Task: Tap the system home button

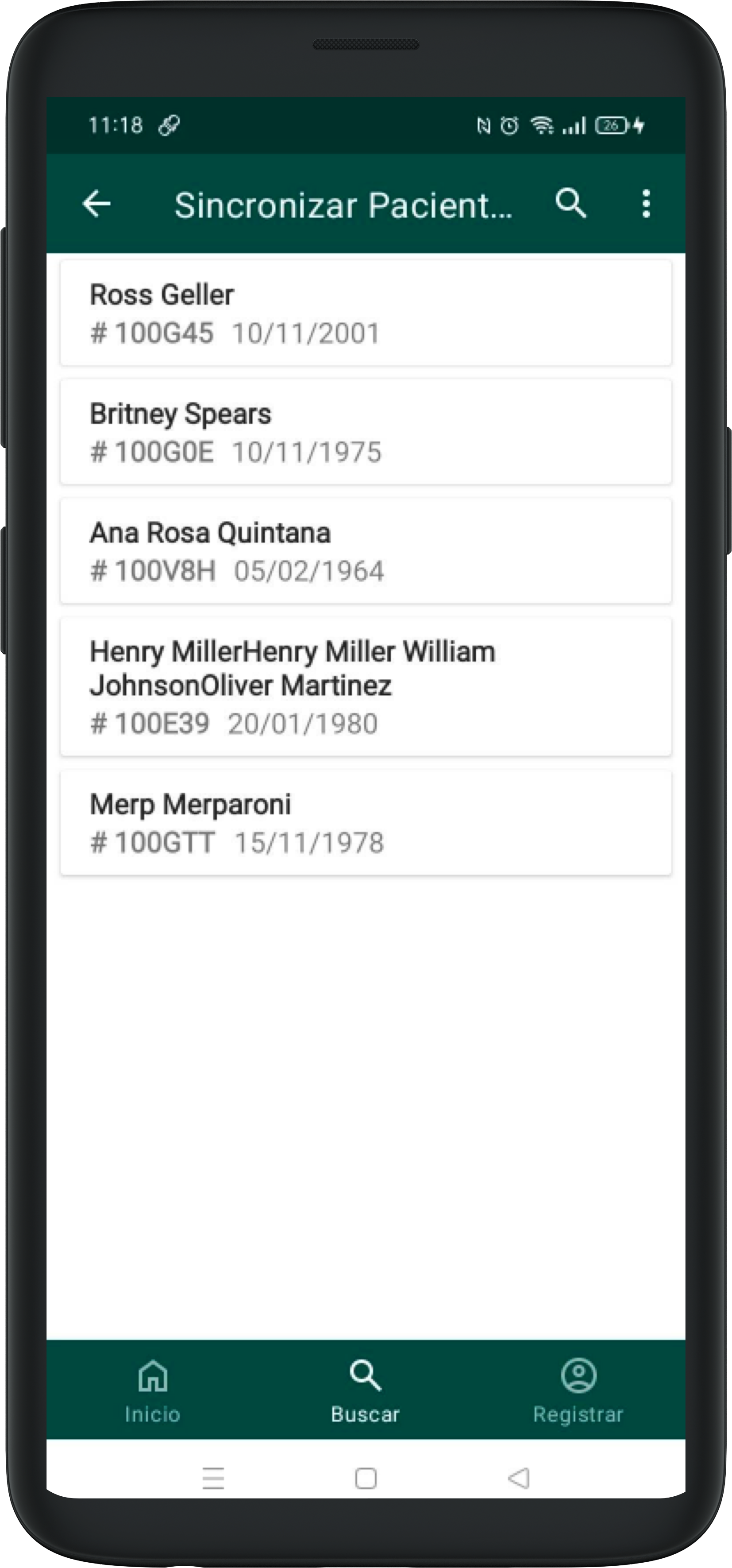Action: point(366,1478)
